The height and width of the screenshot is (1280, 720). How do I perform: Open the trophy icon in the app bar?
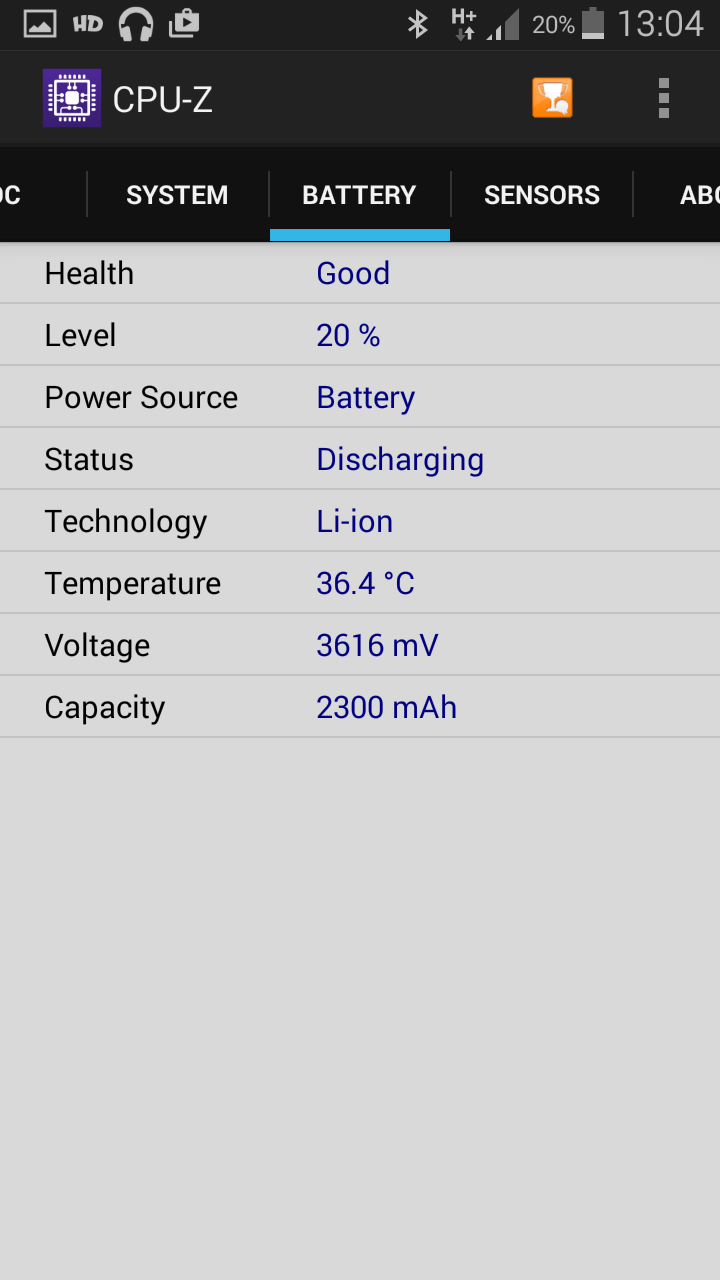552,98
